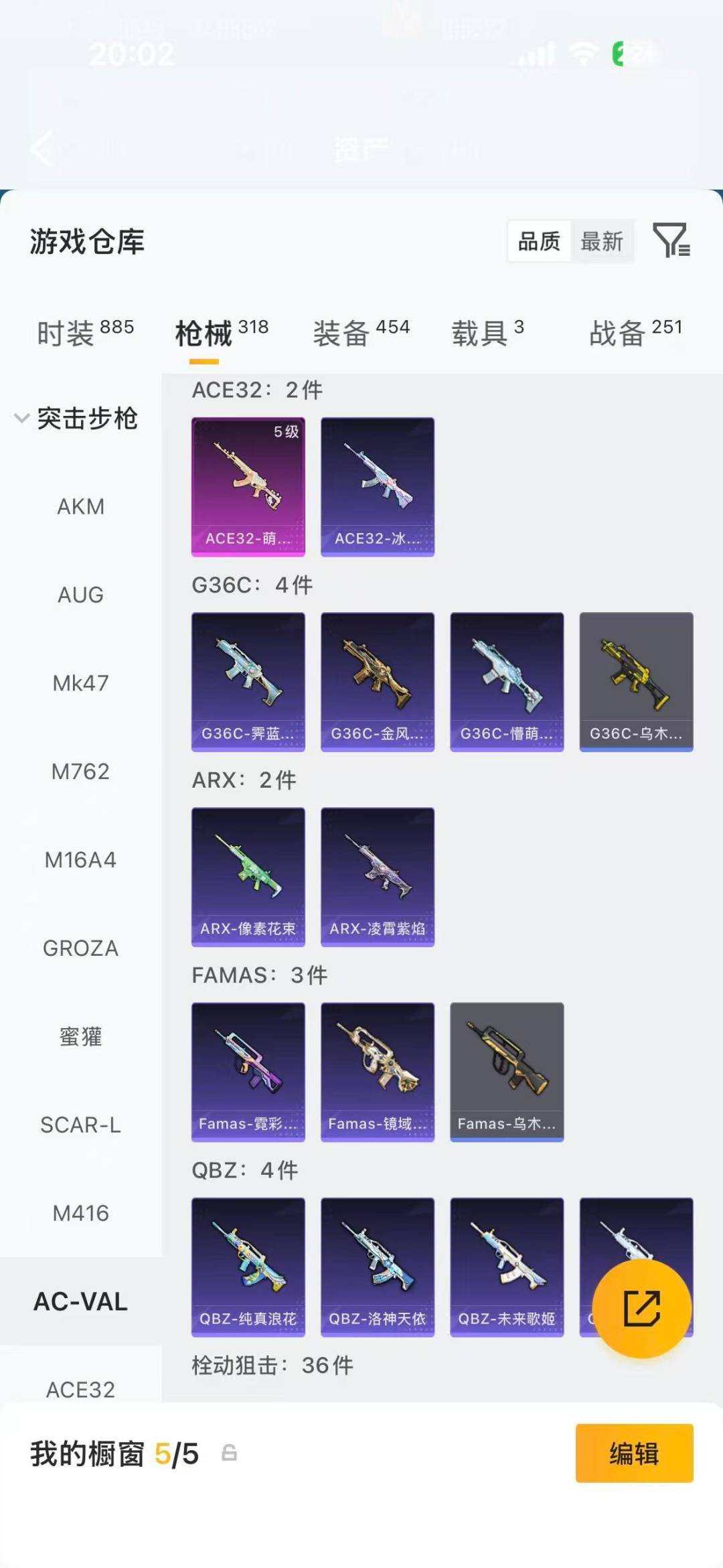723x1568 pixels.
Task: Select AKM in the weapon list
Action: [x=80, y=506]
